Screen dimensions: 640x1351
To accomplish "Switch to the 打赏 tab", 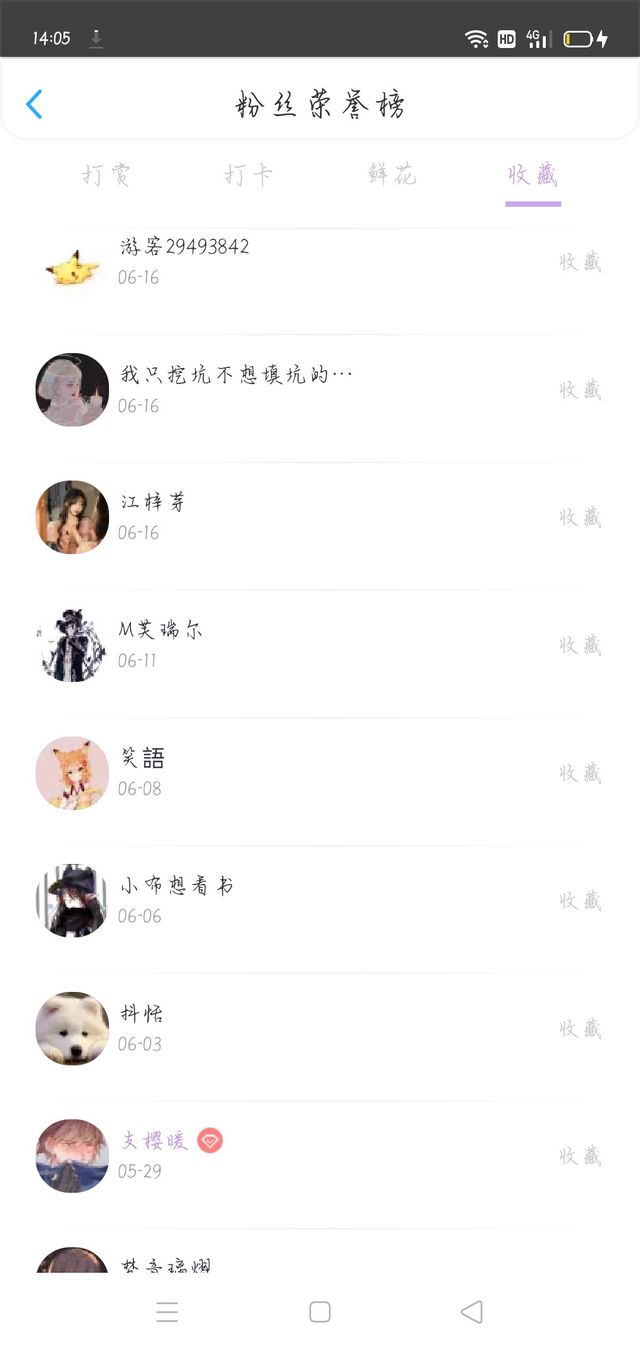I will coord(106,176).
